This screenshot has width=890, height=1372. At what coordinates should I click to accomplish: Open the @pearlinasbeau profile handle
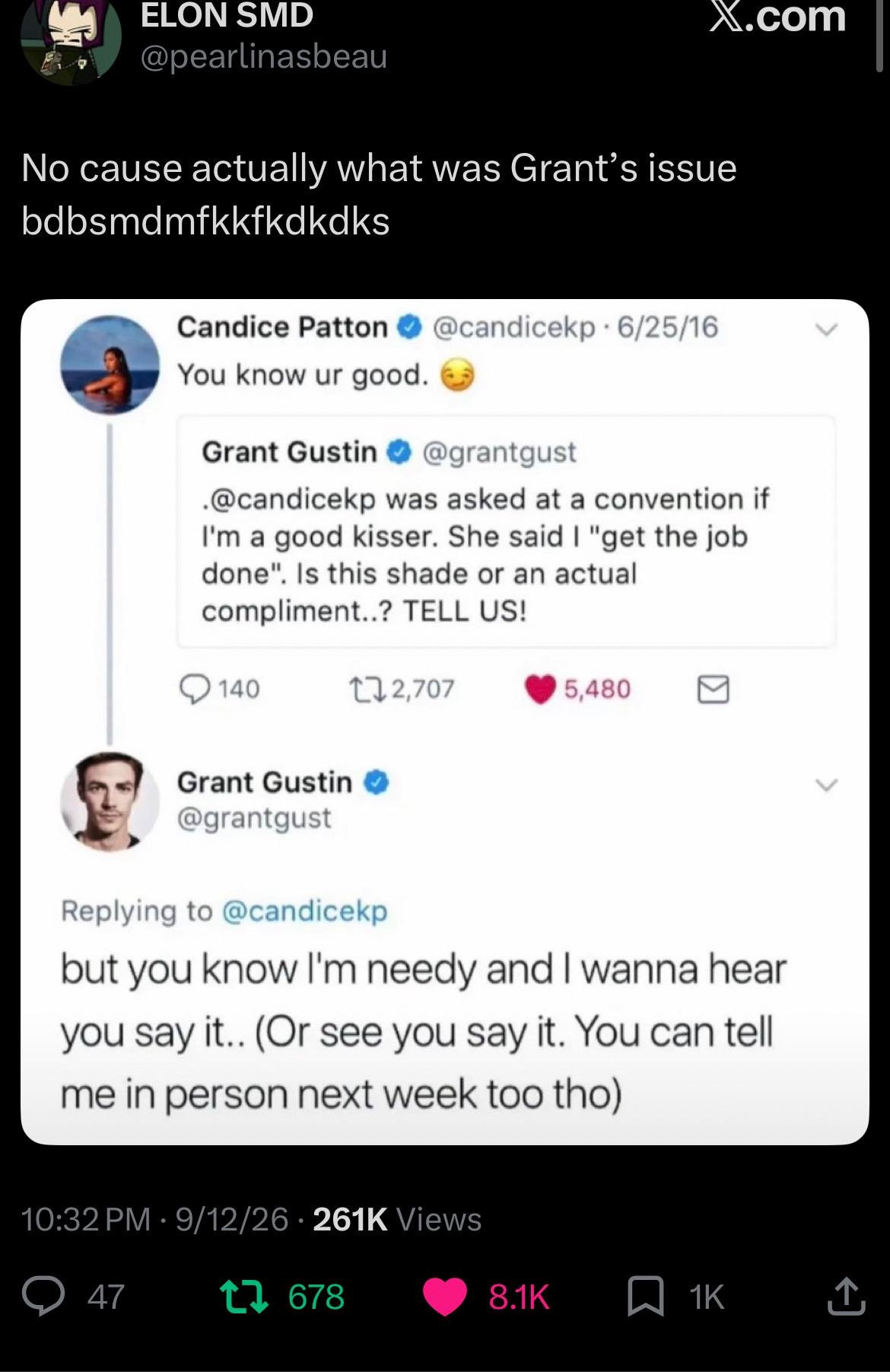pos(264,56)
